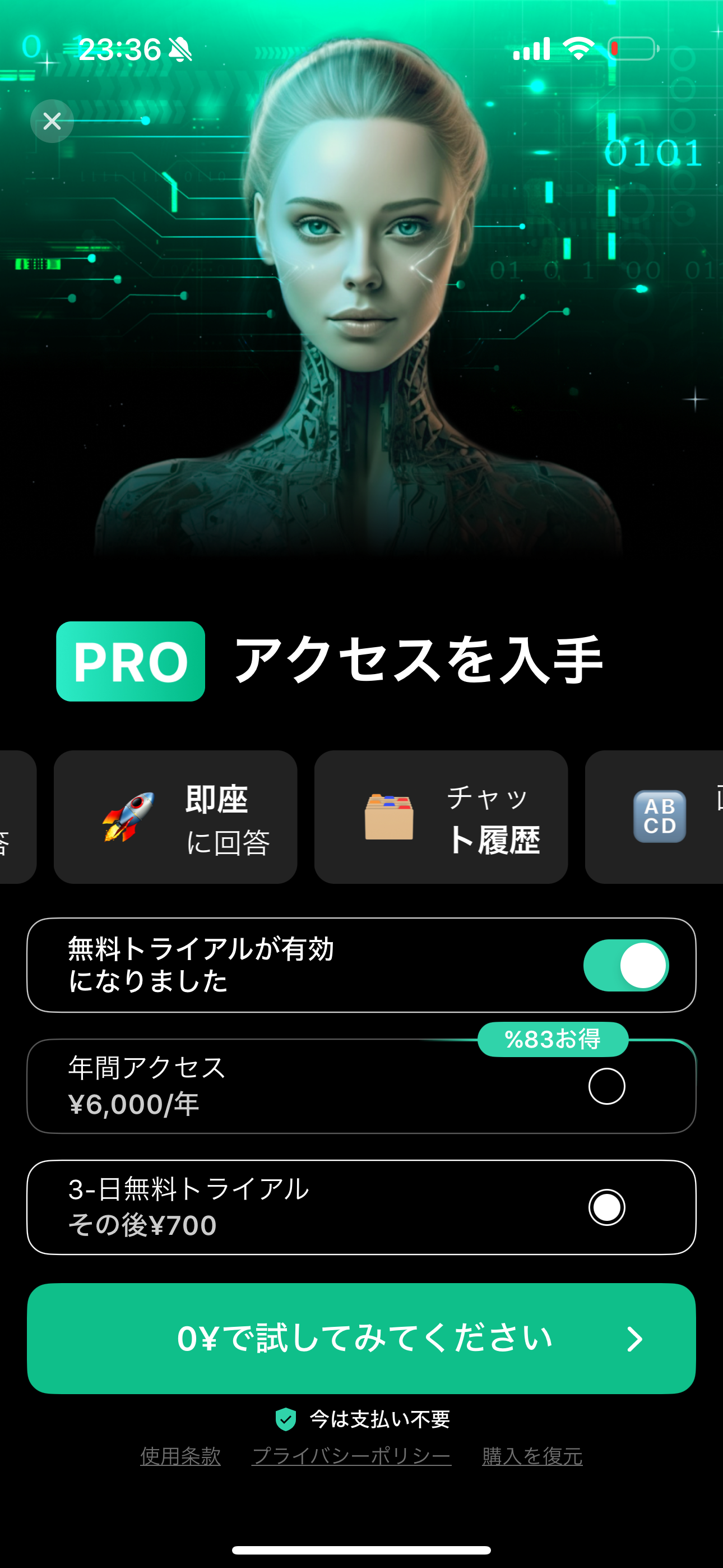
Task: Select the 3-day free trial (3-日無料トライアル) plan
Action: pos(606,1207)
